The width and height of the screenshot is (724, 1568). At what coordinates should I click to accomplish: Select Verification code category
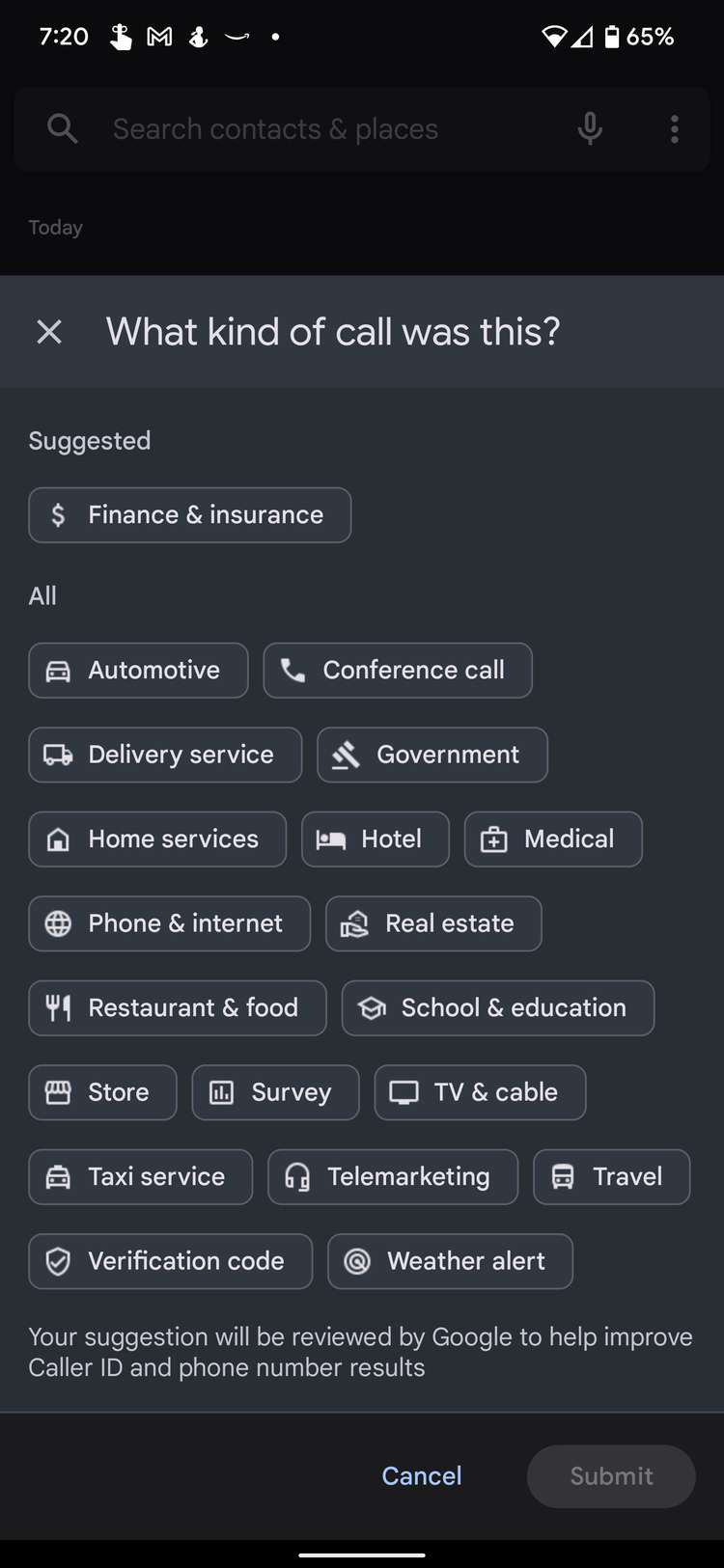tap(171, 1261)
